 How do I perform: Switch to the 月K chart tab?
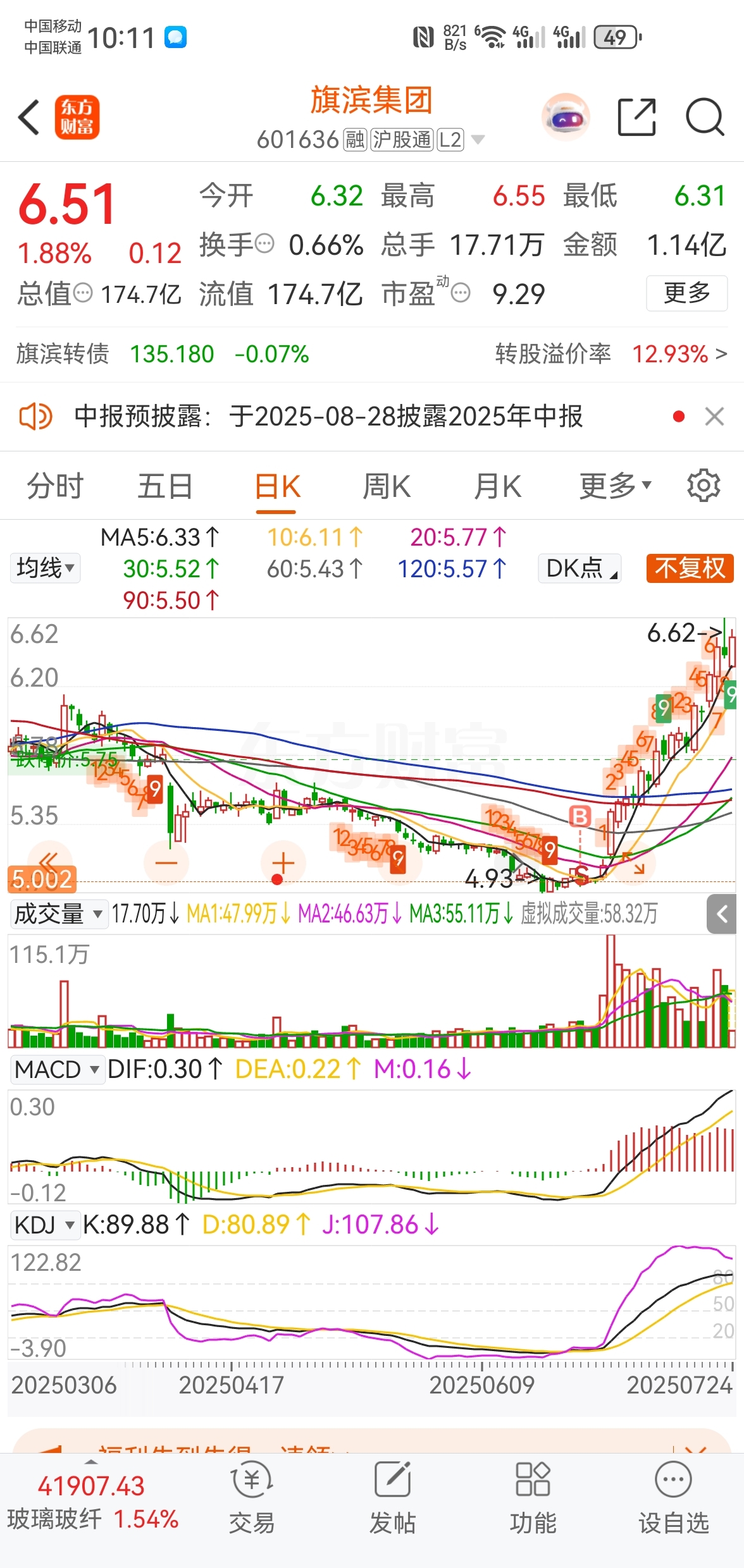pos(498,487)
